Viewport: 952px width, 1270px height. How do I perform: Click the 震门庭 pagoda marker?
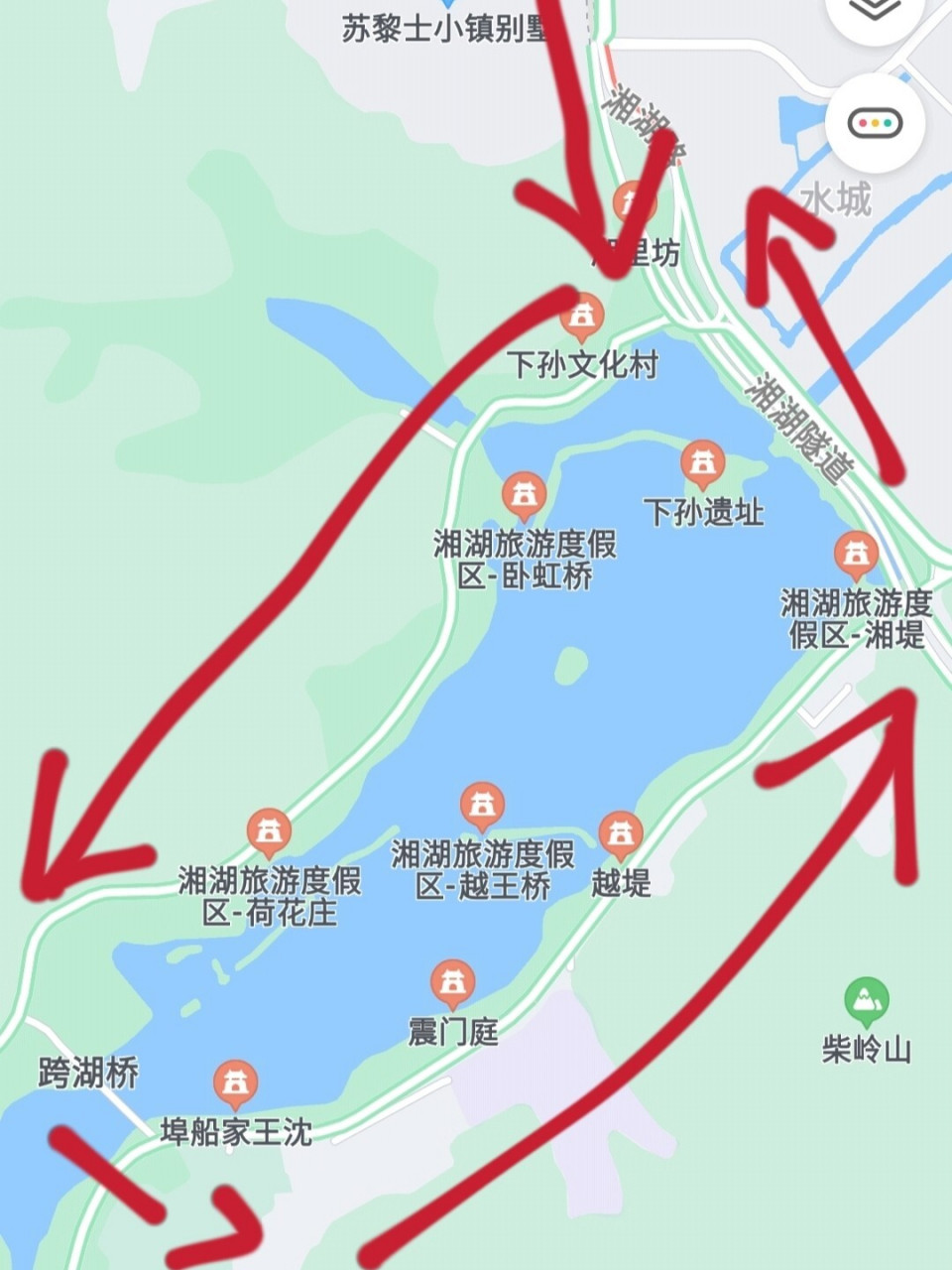[x=454, y=982]
